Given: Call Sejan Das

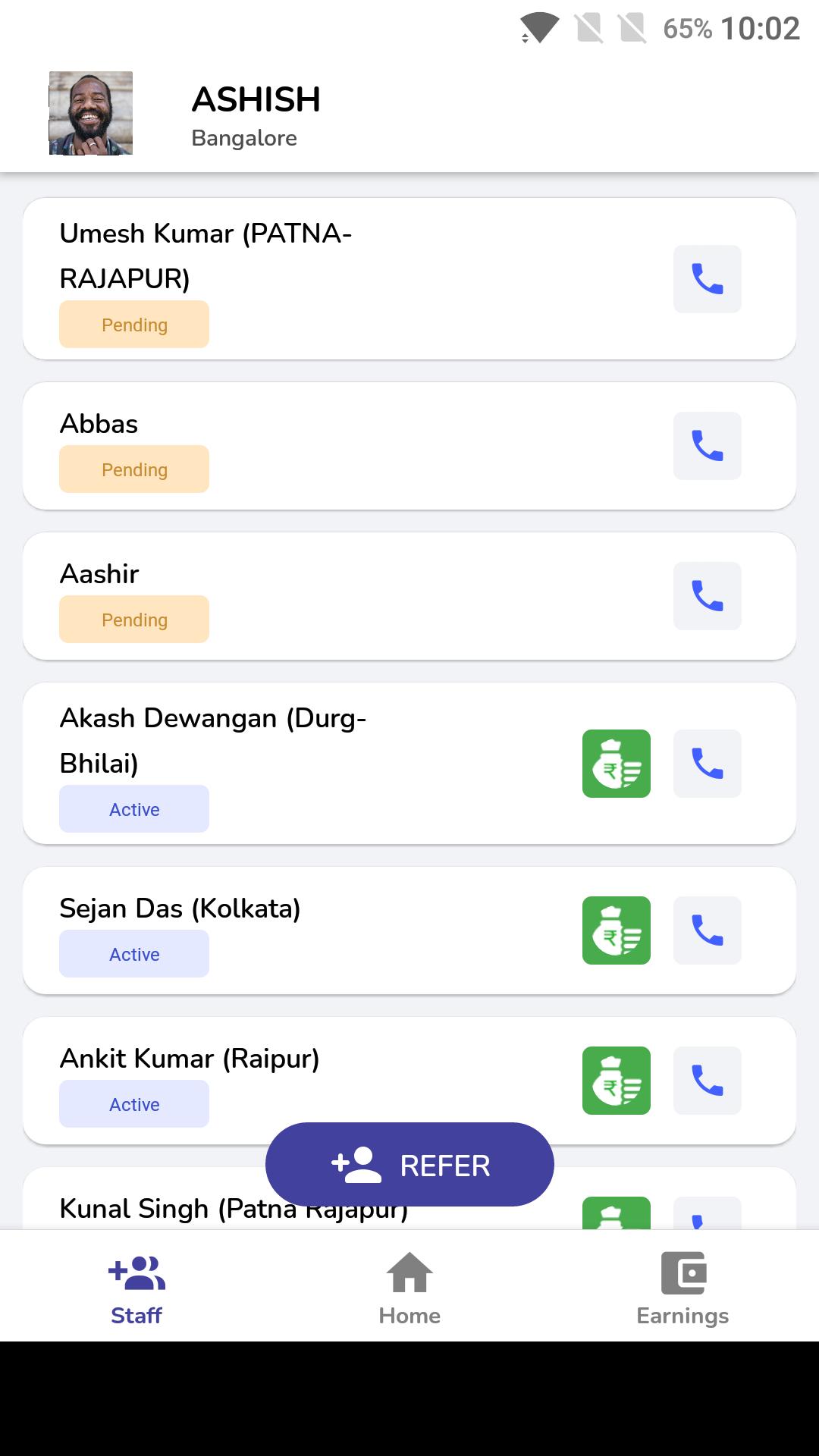Looking at the screenshot, I should coord(707,930).
